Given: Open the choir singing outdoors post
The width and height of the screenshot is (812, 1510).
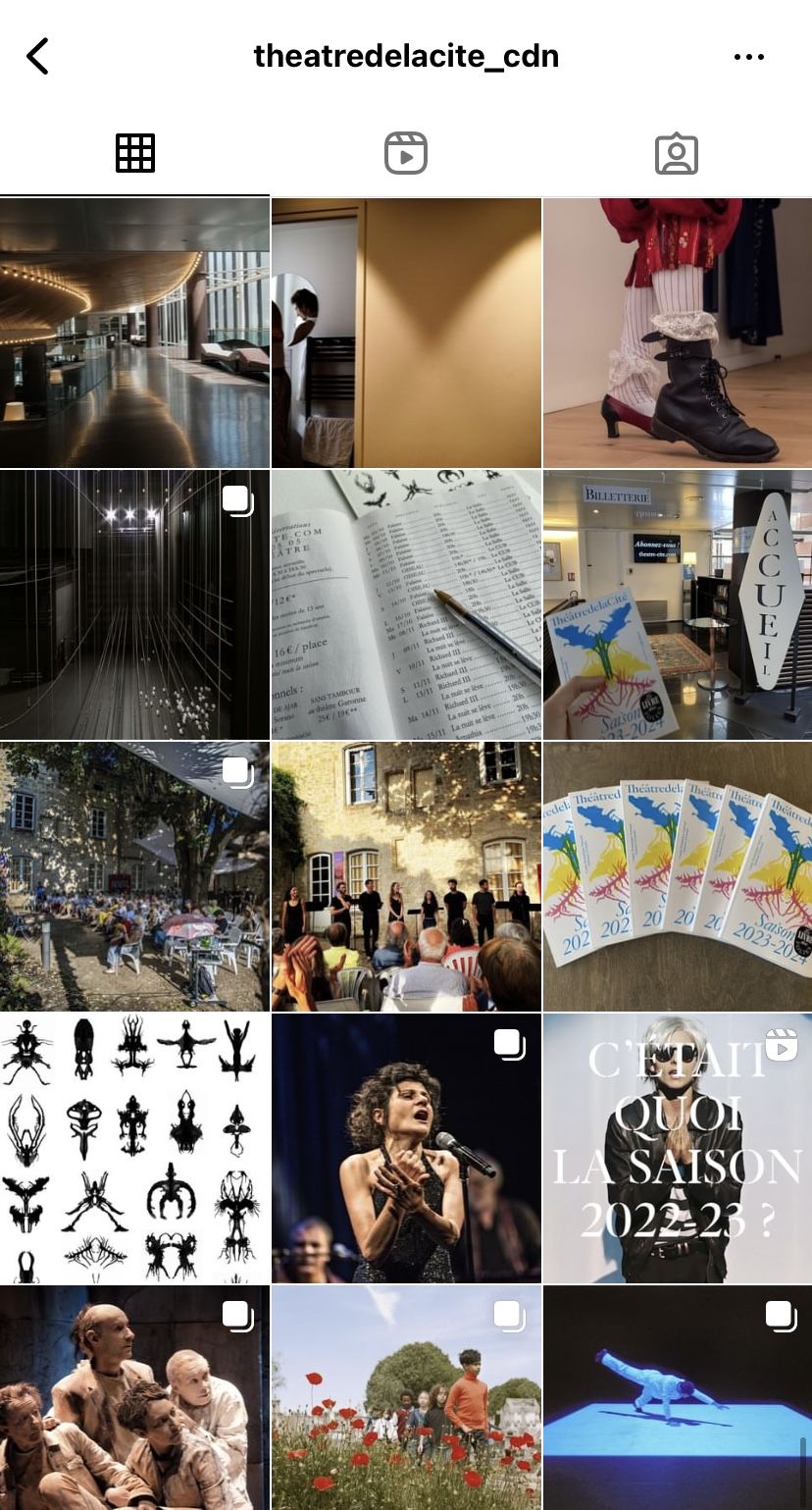Looking at the screenshot, I should (x=406, y=876).
